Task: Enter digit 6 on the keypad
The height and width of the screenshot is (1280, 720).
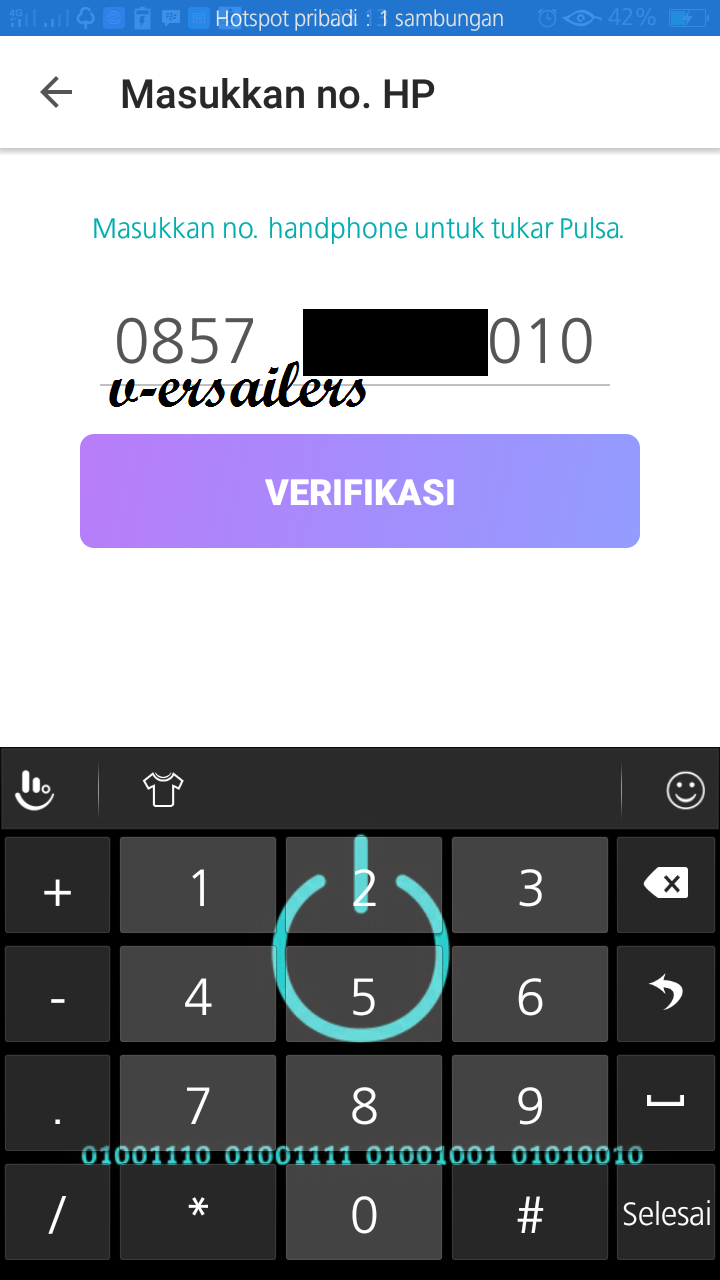Action: tap(530, 995)
